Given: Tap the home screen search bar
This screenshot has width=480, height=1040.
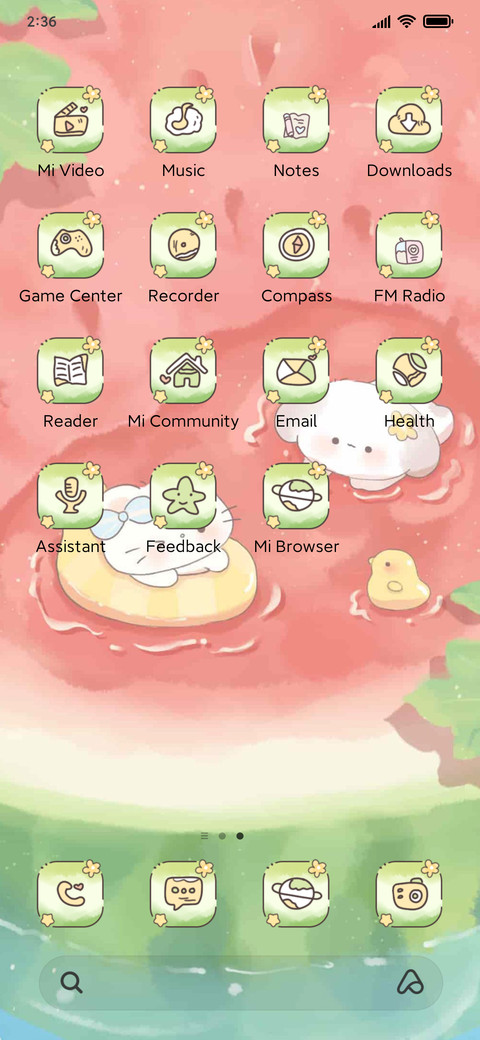Looking at the screenshot, I should tap(241, 983).
